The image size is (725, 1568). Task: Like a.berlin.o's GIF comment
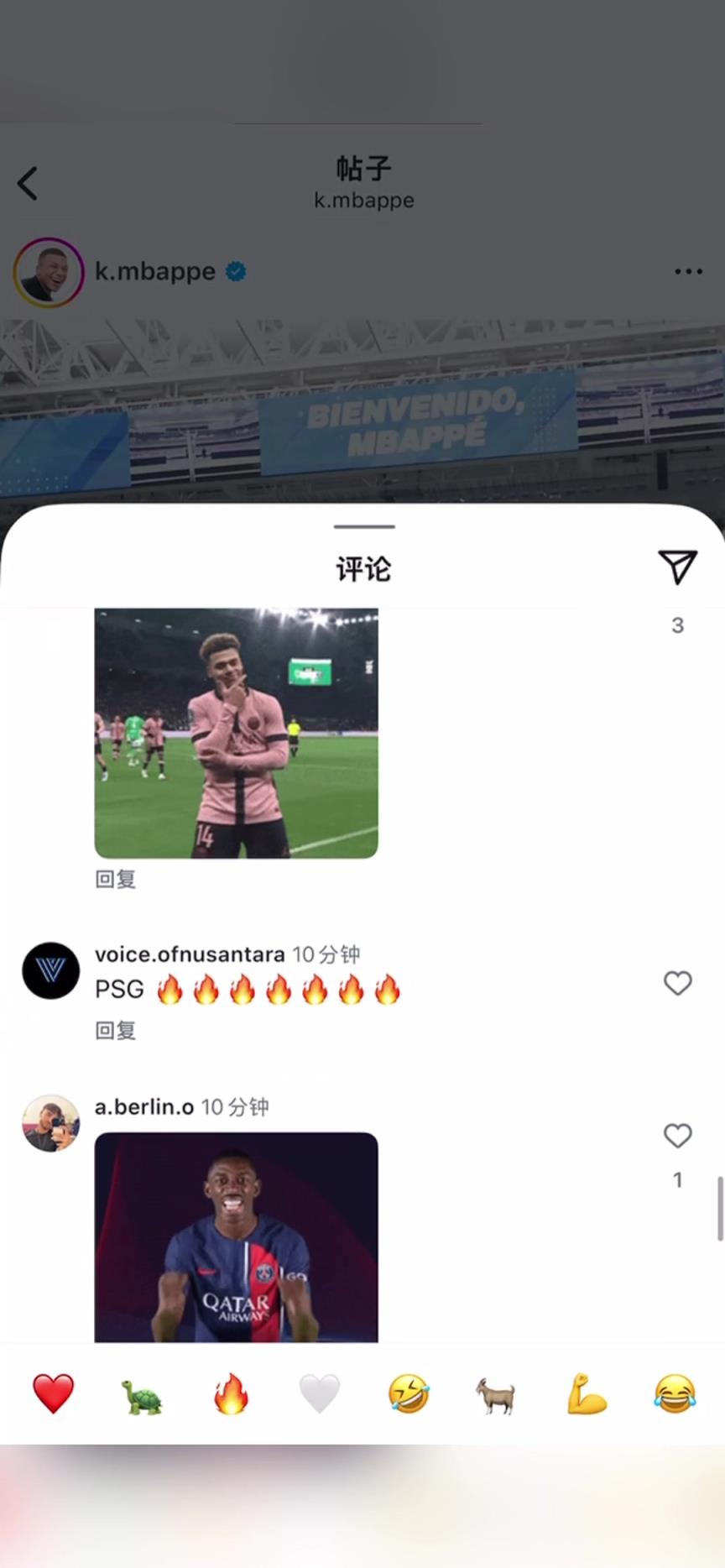(677, 1136)
